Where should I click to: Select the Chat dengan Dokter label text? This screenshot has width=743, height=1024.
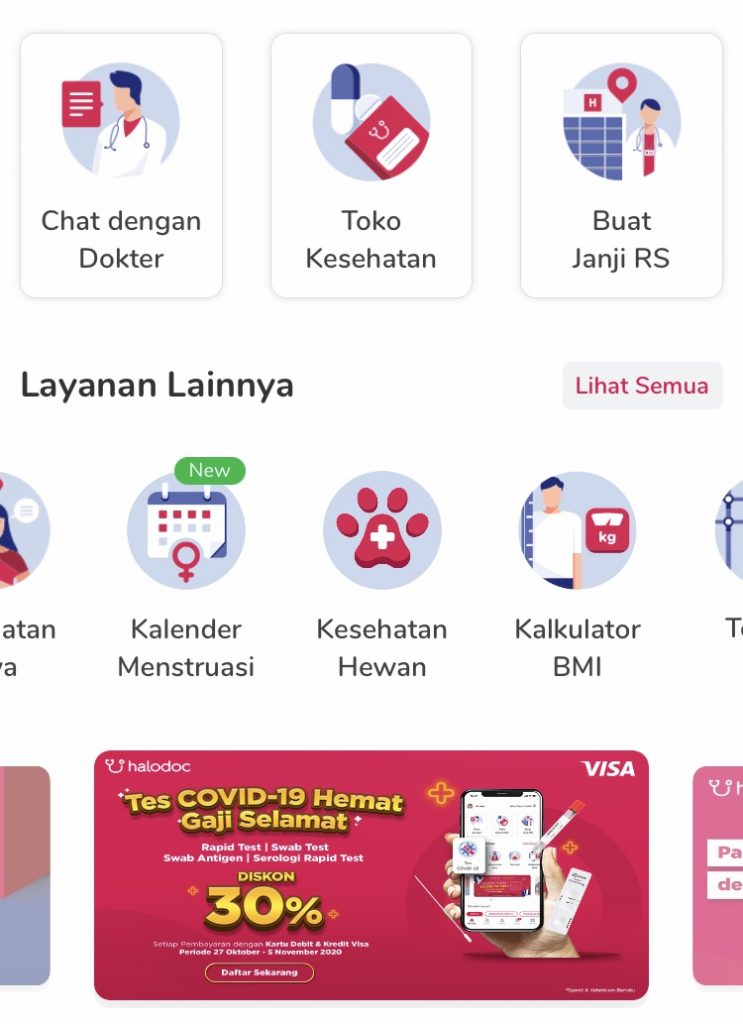(x=122, y=239)
